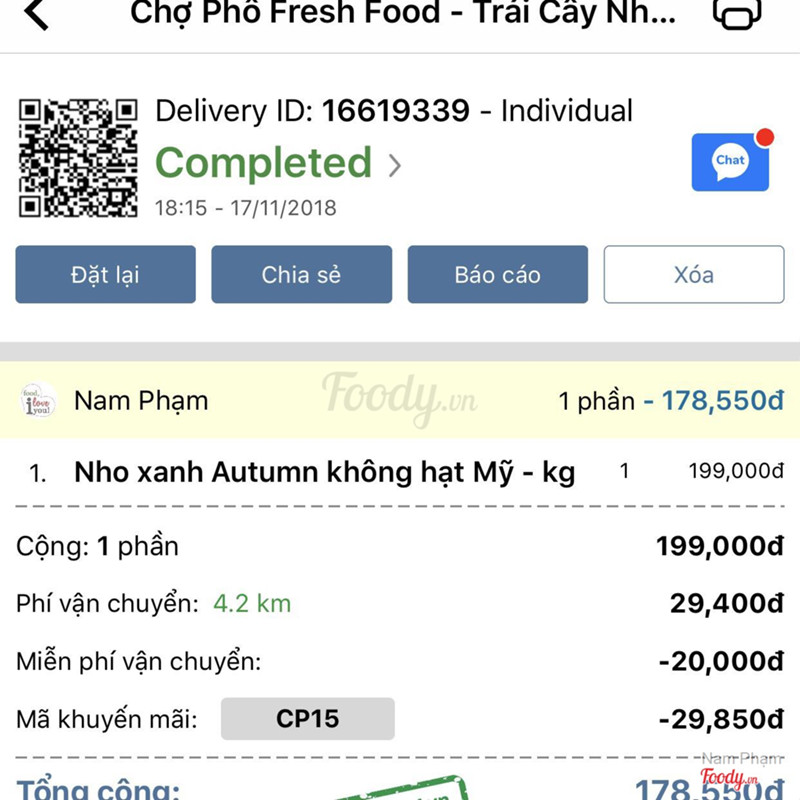The image size is (800, 800).
Task: Reorder with the Đặt lại button
Action: tap(105, 274)
